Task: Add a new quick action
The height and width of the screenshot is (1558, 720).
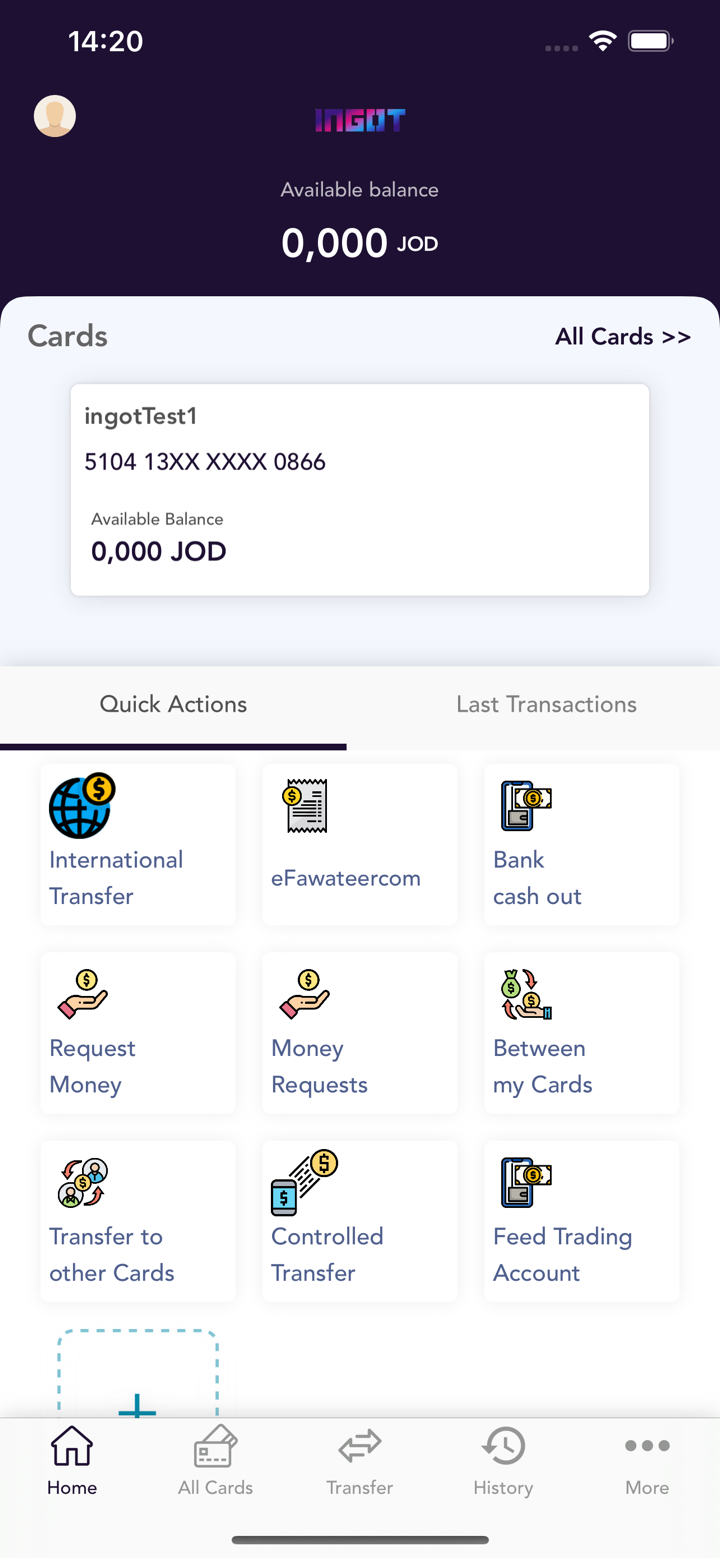Action: [x=137, y=1385]
